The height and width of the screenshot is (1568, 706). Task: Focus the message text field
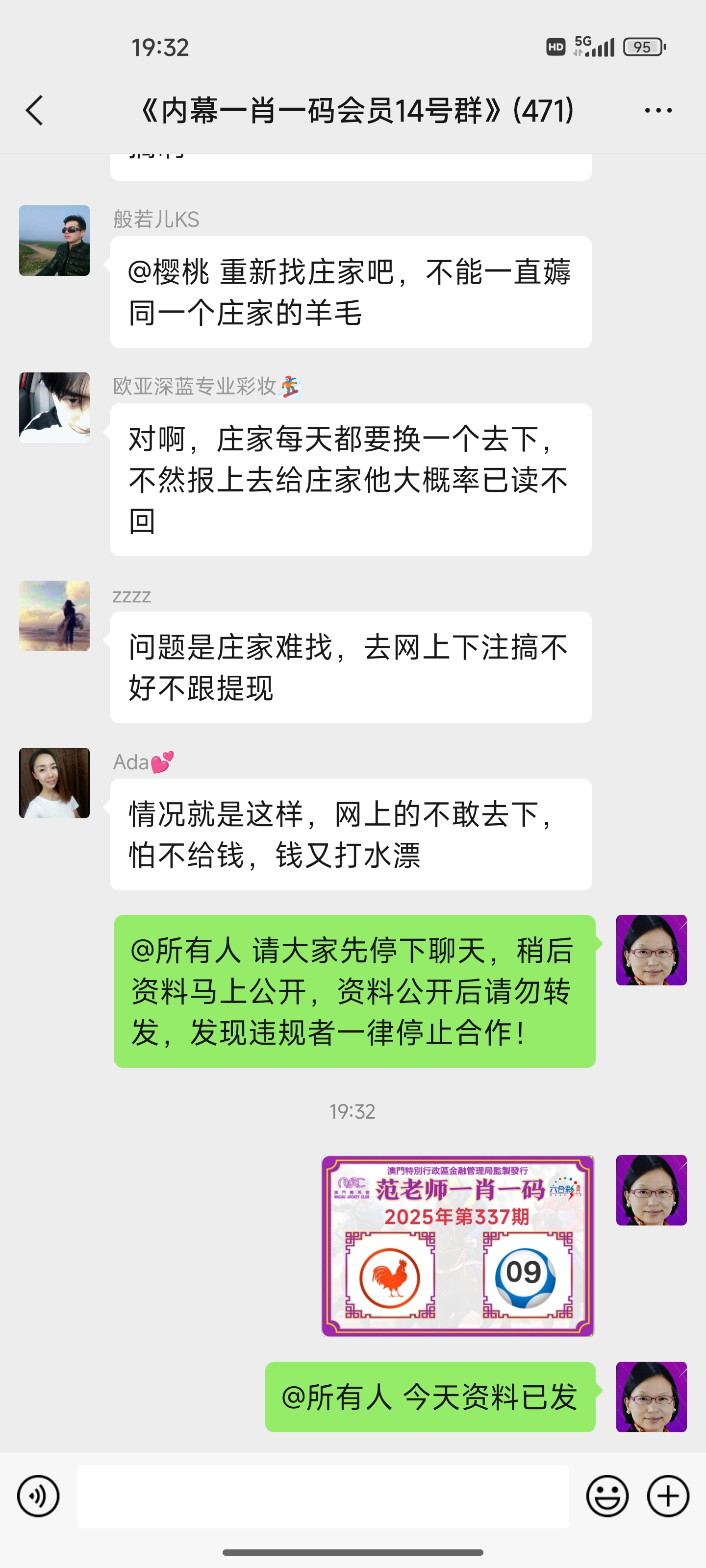[323, 1496]
